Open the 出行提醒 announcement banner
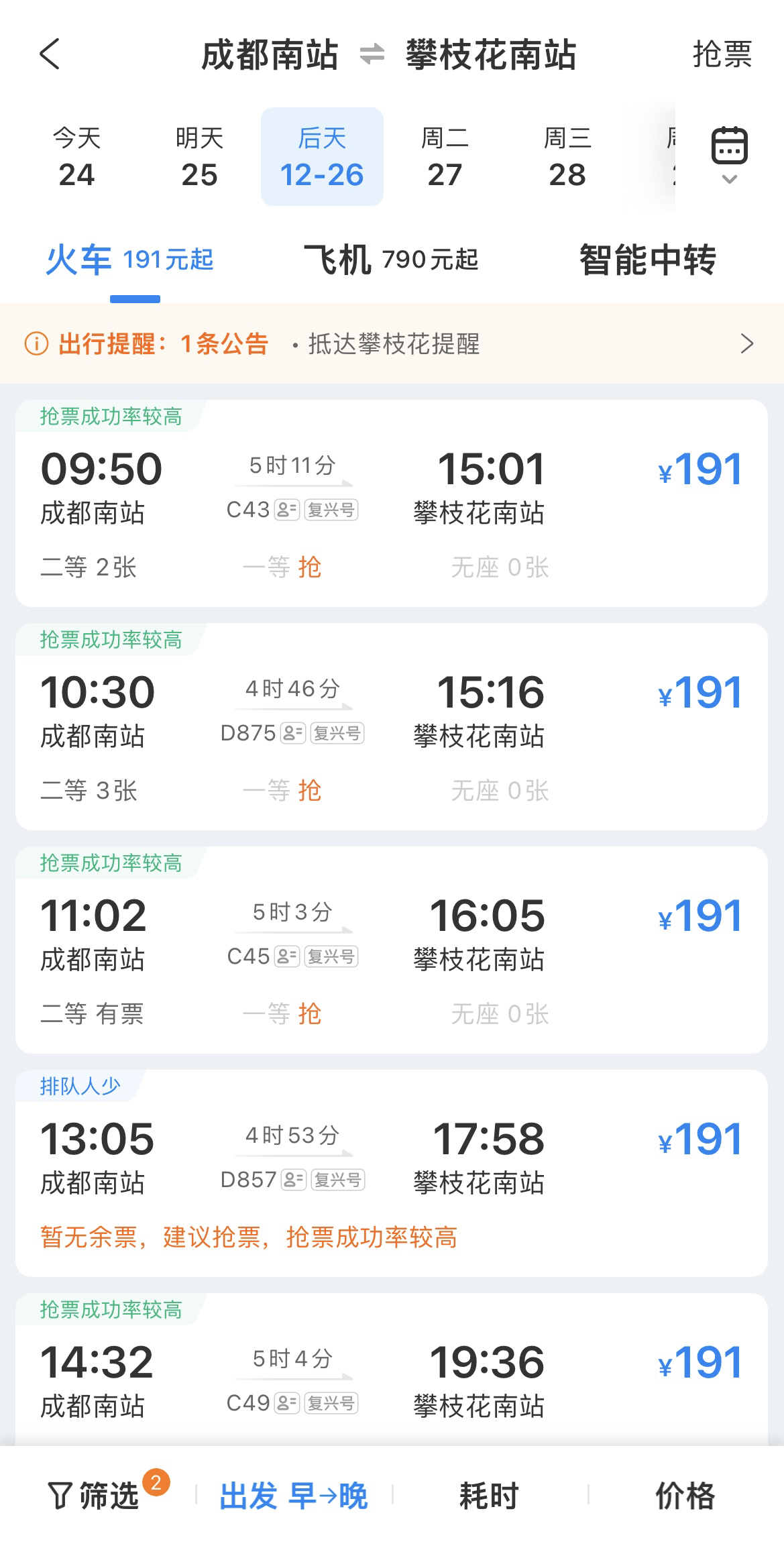Viewport: 784px width, 1556px height. (x=392, y=343)
